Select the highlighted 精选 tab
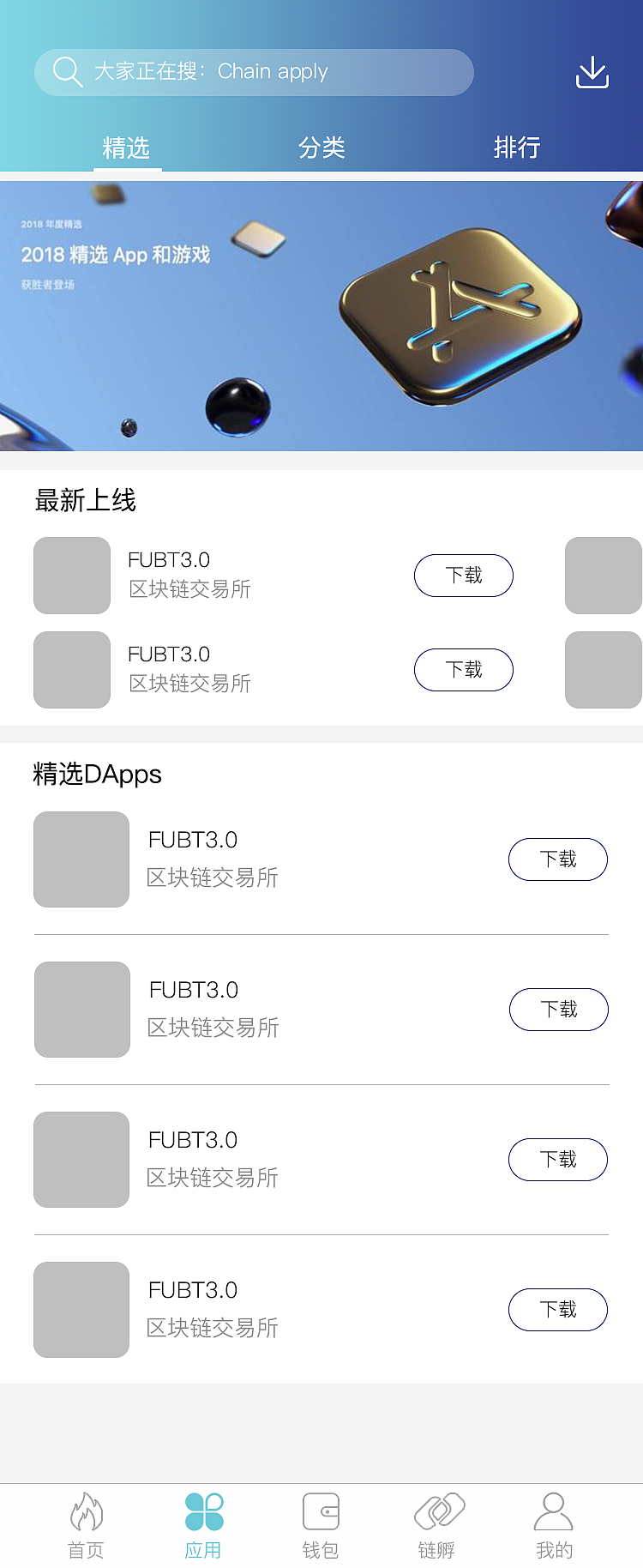Screen dimensions: 643x1568 [127, 148]
